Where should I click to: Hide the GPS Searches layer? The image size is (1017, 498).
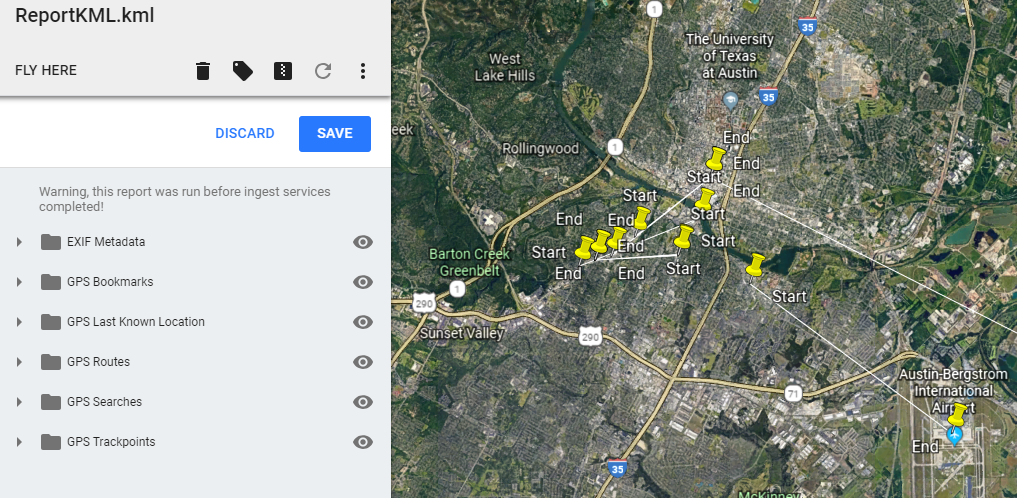click(363, 402)
